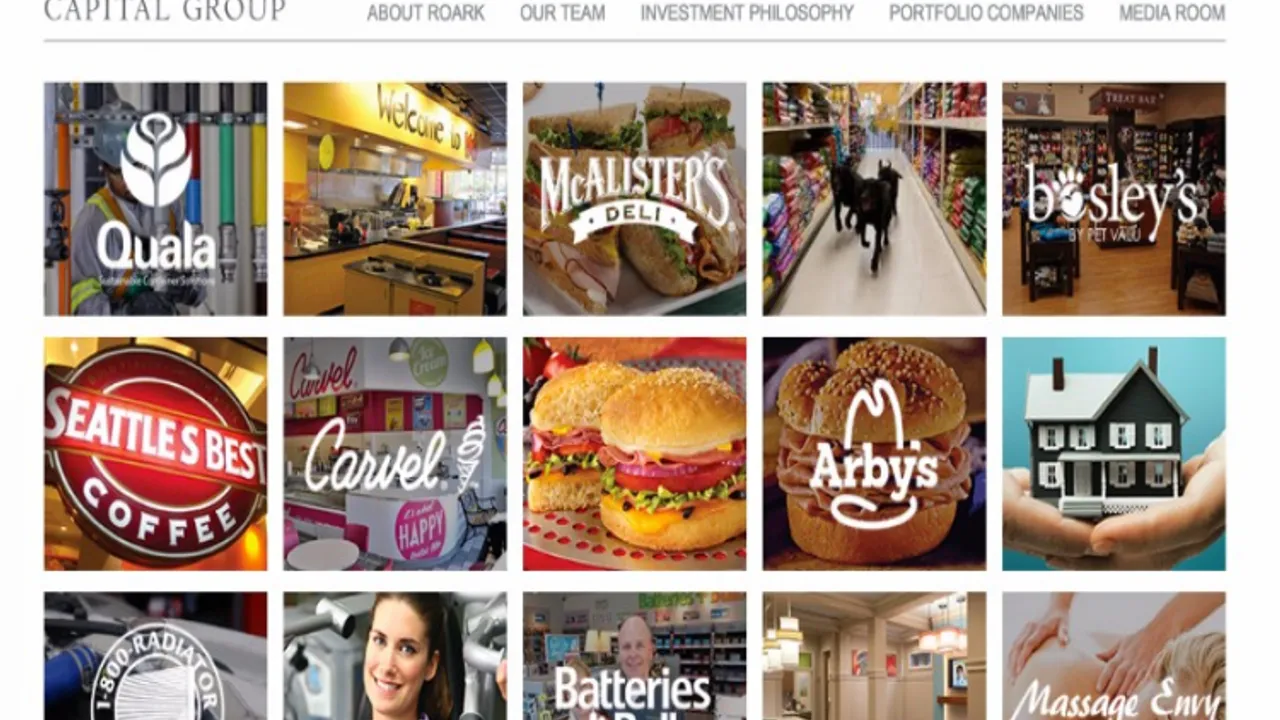Open the About Roark page
Screen dimensions: 1280x720
point(425,13)
